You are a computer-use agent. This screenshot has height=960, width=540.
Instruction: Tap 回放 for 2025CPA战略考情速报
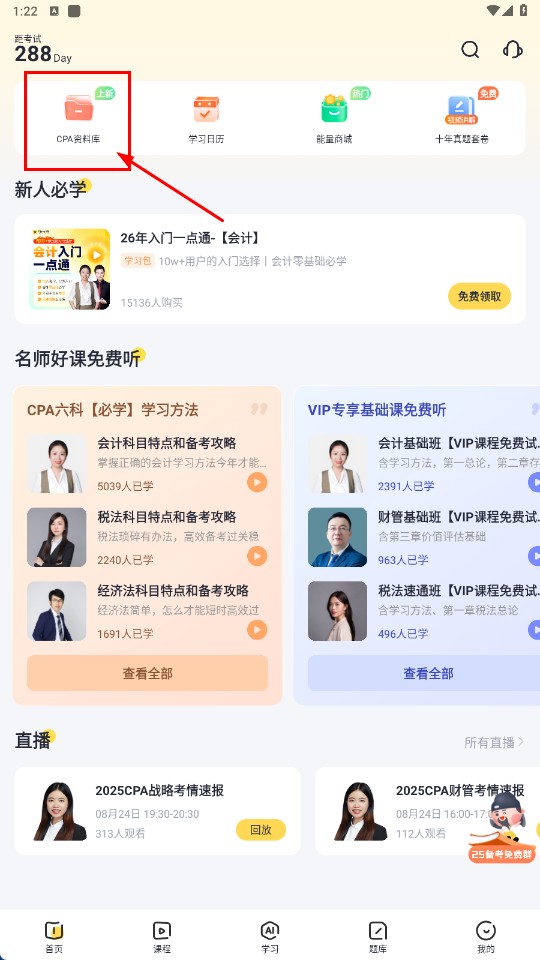coord(261,830)
